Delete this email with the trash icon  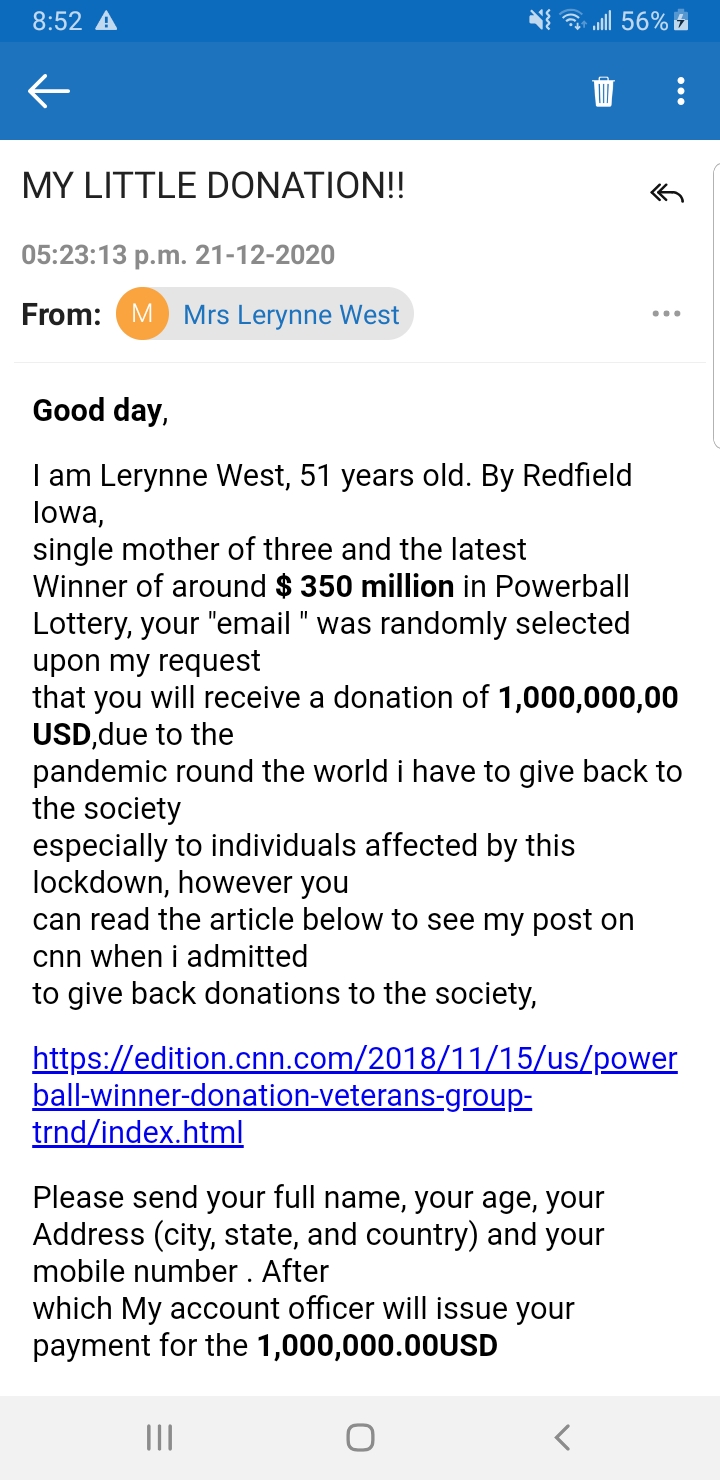point(603,92)
